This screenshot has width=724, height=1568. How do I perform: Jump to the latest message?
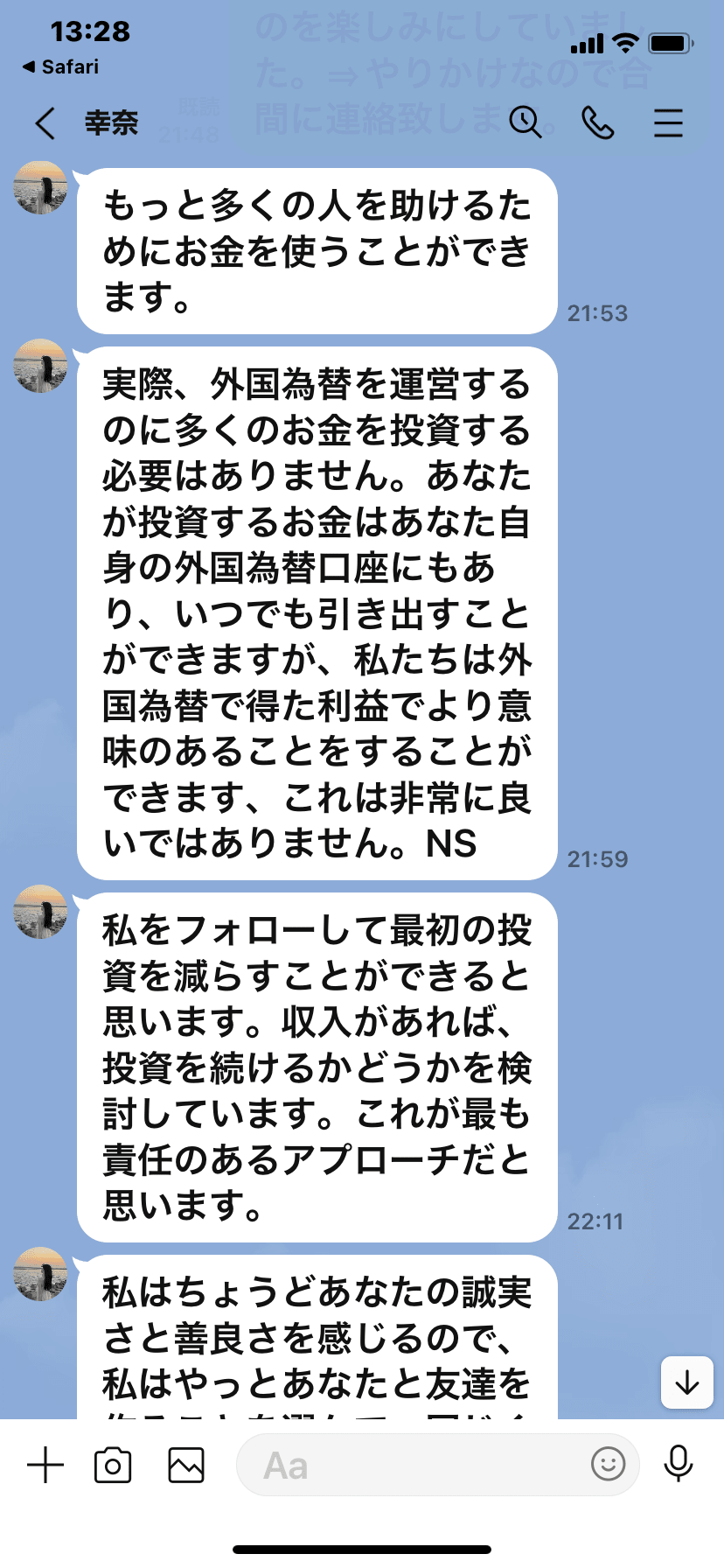click(687, 1382)
